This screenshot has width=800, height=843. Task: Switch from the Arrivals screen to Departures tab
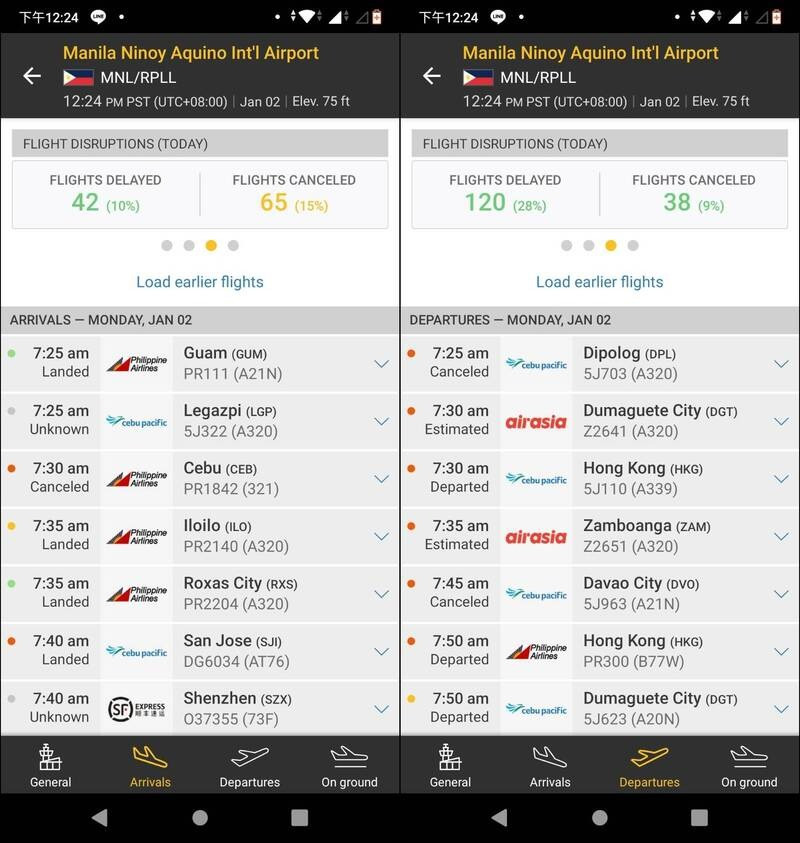(x=250, y=765)
